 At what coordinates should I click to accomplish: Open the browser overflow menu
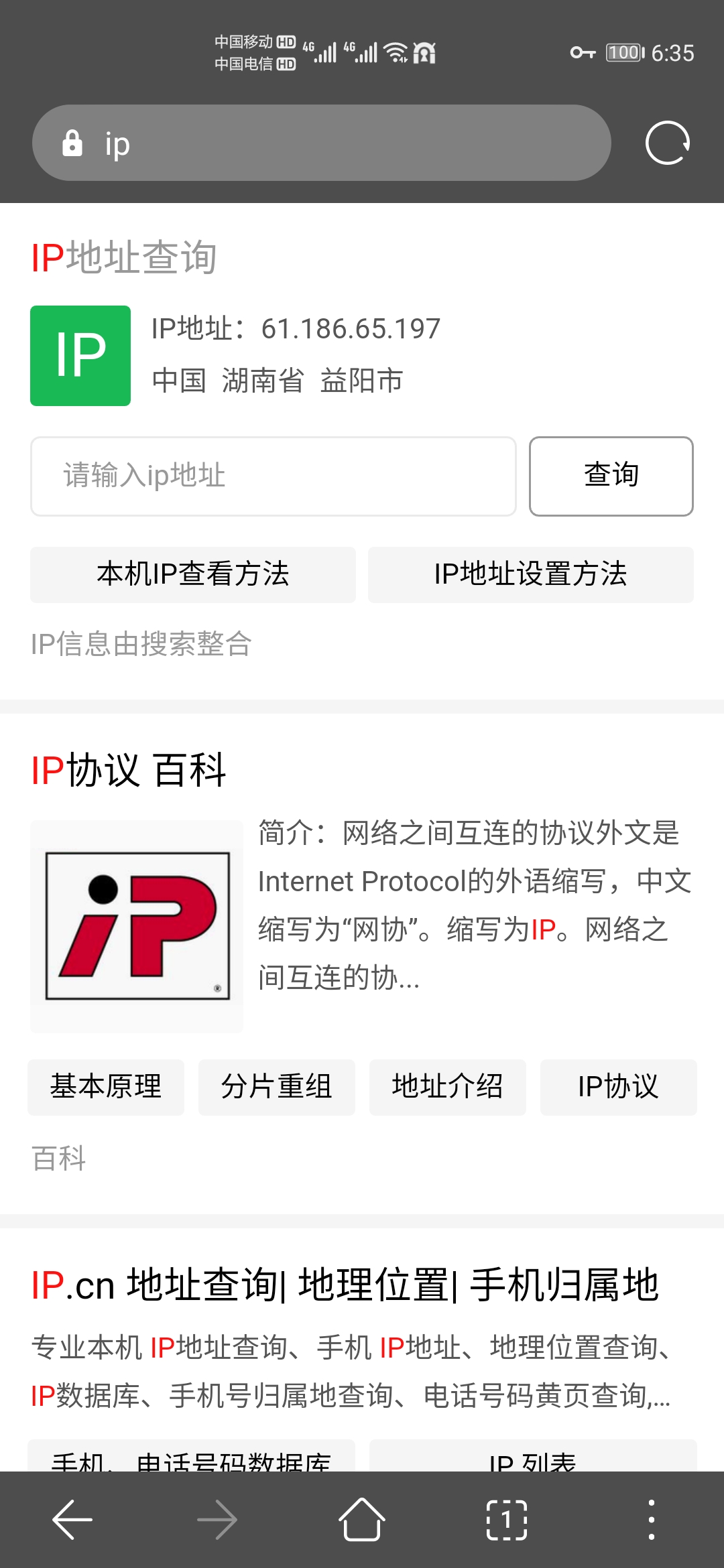[x=651, y=1520]
